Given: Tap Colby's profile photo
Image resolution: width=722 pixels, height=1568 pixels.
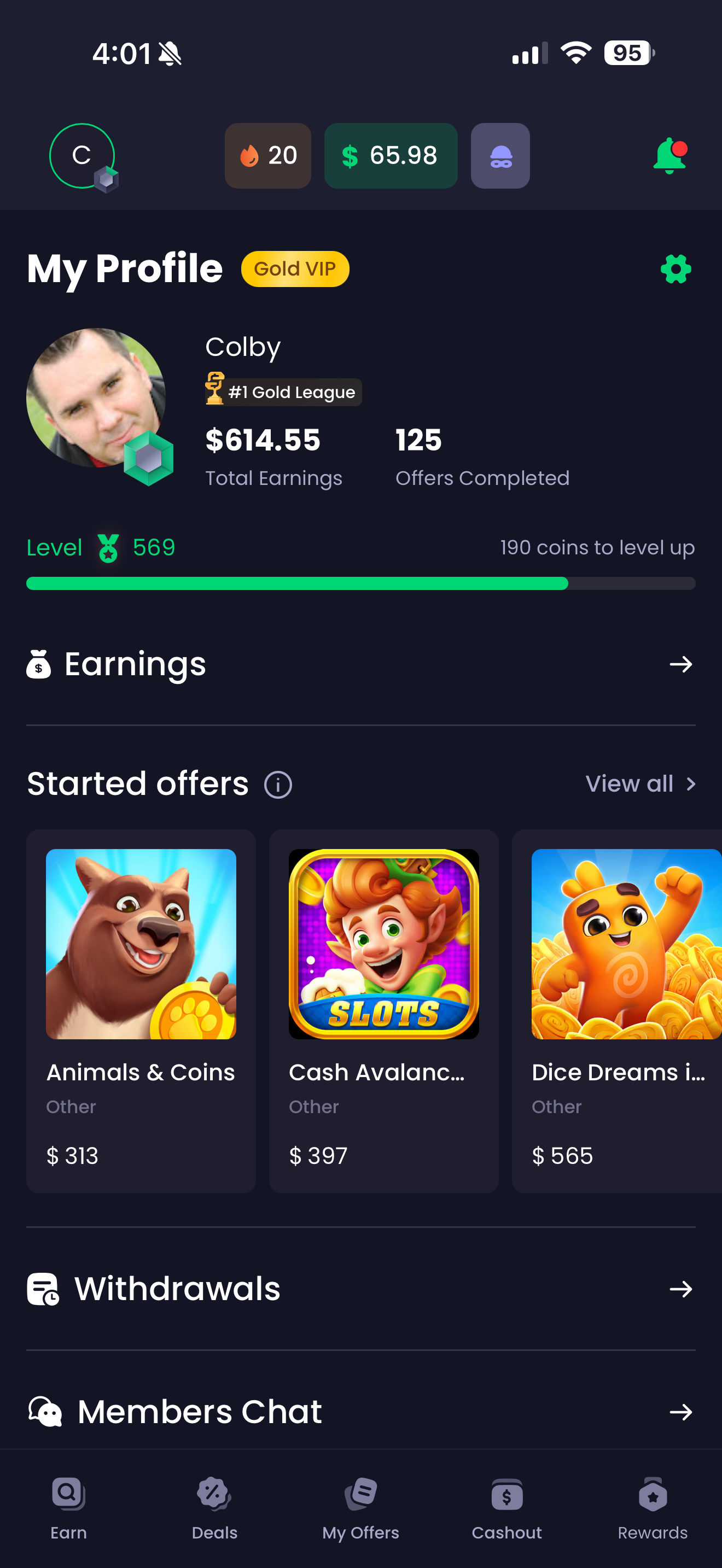Looking at the screenshot, I should [96, 398].
